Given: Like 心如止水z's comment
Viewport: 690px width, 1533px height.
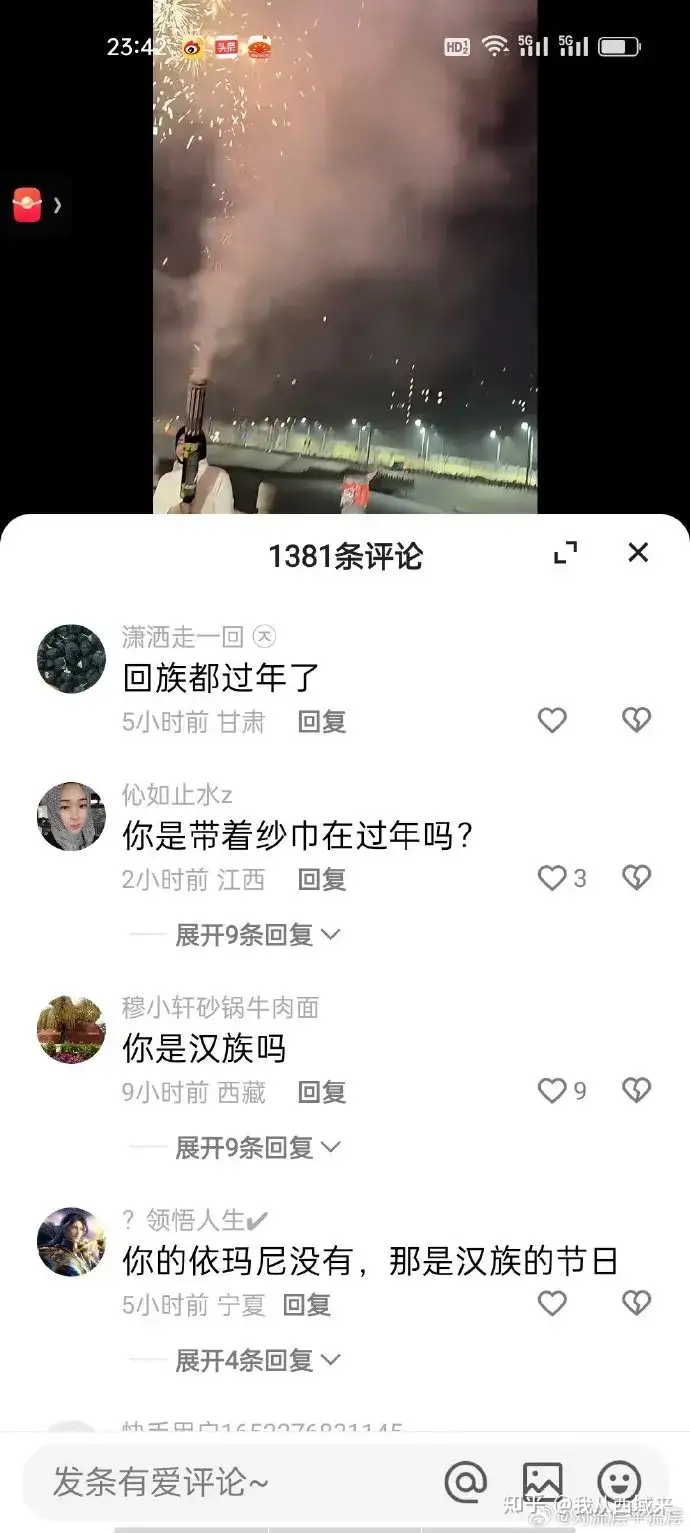Looking at the screenshot, I should 553,879.
